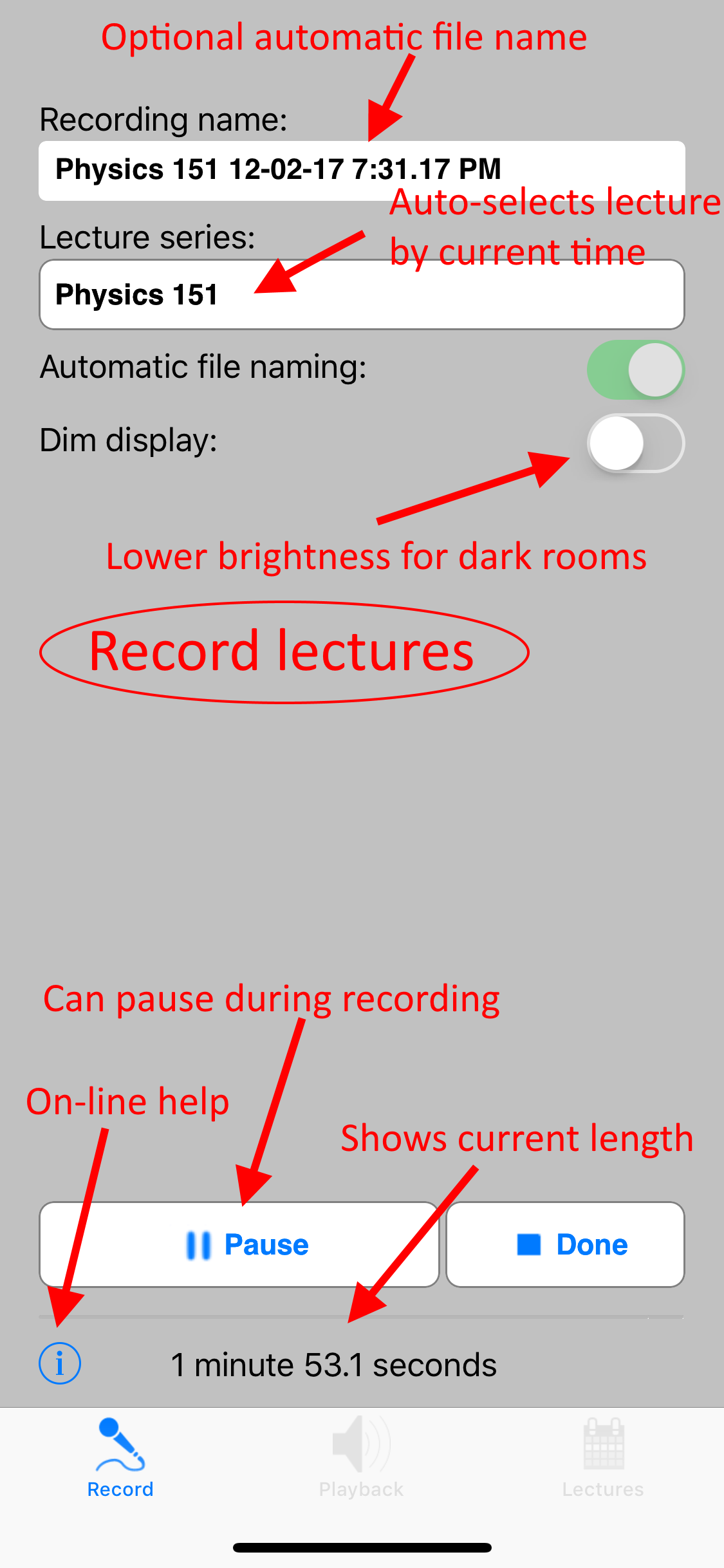Open the Lectures tab
The width and height of the screenshot is (724, 1568).
point(602,1461)
